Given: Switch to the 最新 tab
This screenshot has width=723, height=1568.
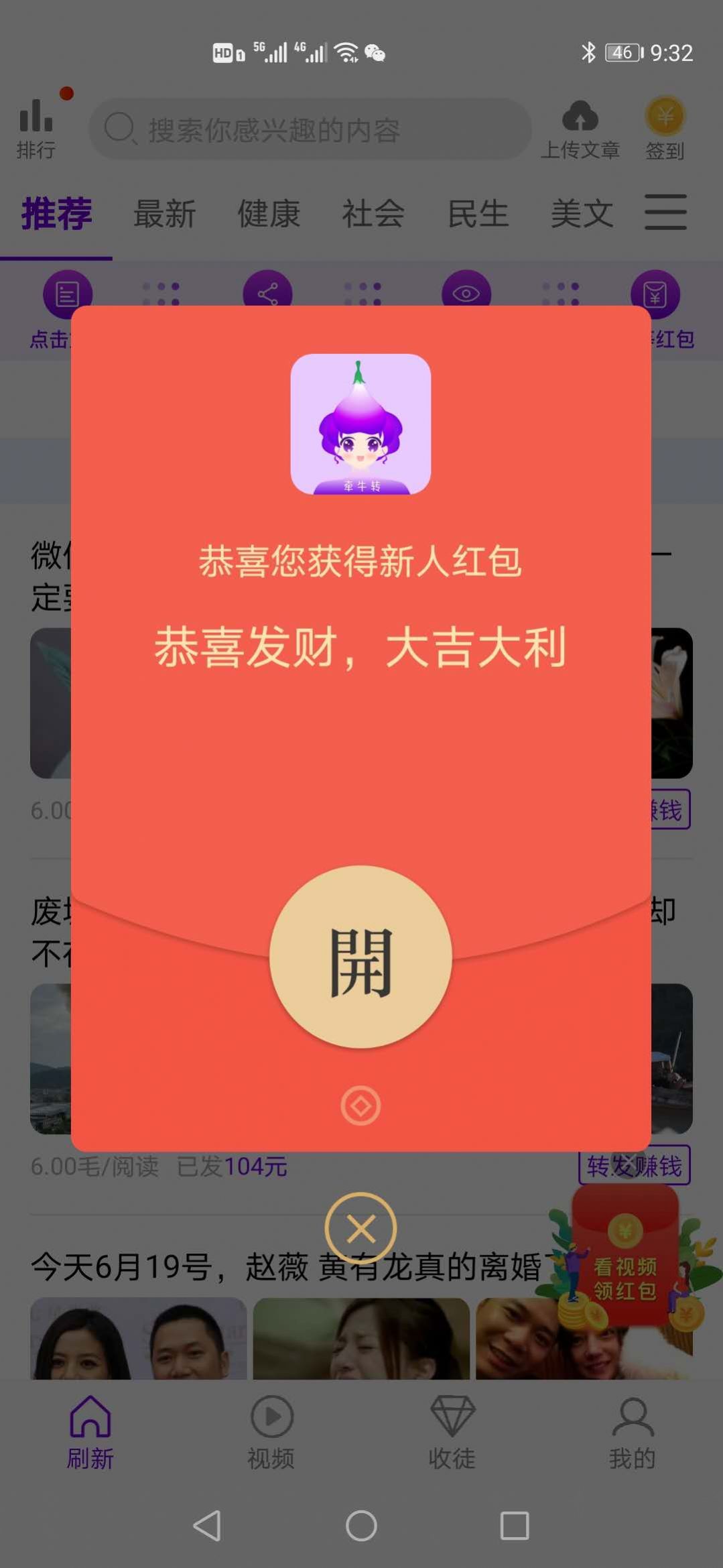Looking at the screenshot, I should pyautogui.click(x=165, y=215).
